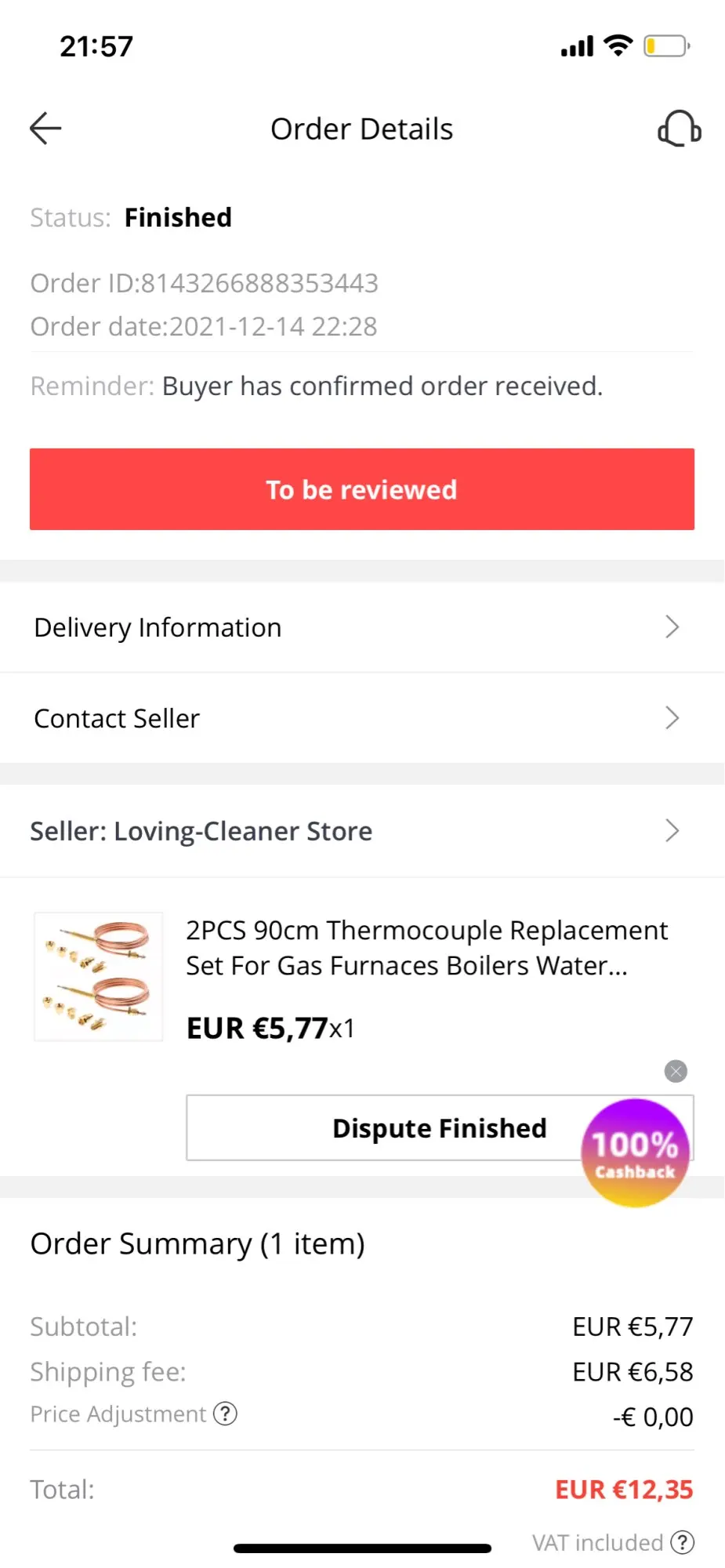Open the 100% Cashback promo badge
This screenshot has height=1568, width=725.
635,1154
